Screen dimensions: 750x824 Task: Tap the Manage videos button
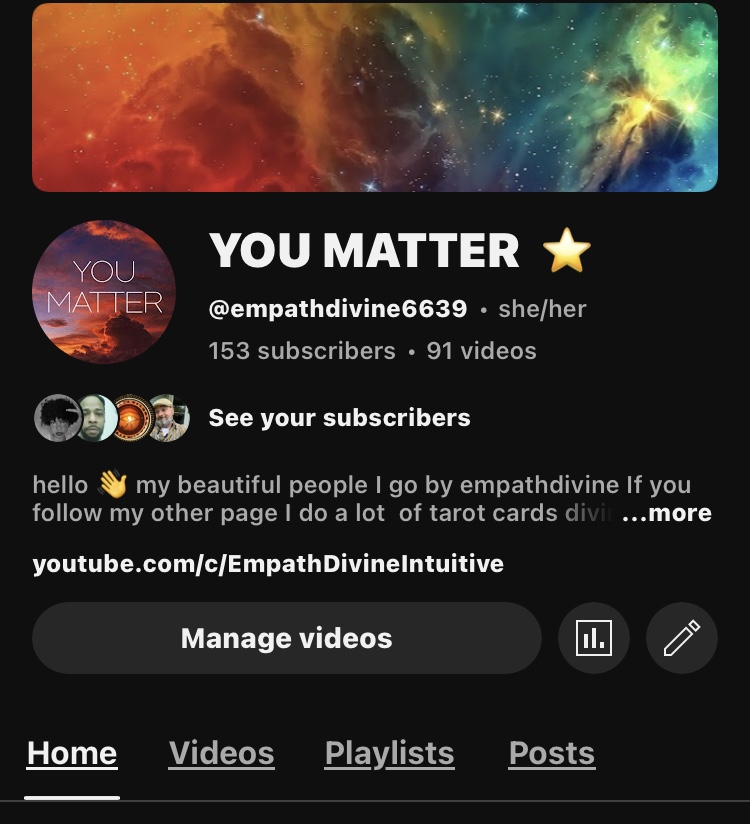click(286, 638)
